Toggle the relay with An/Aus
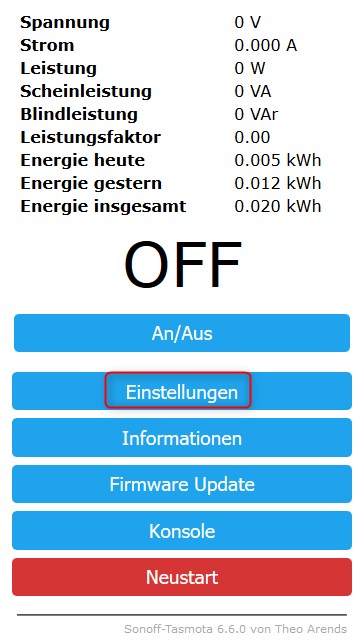 (182, 333)
